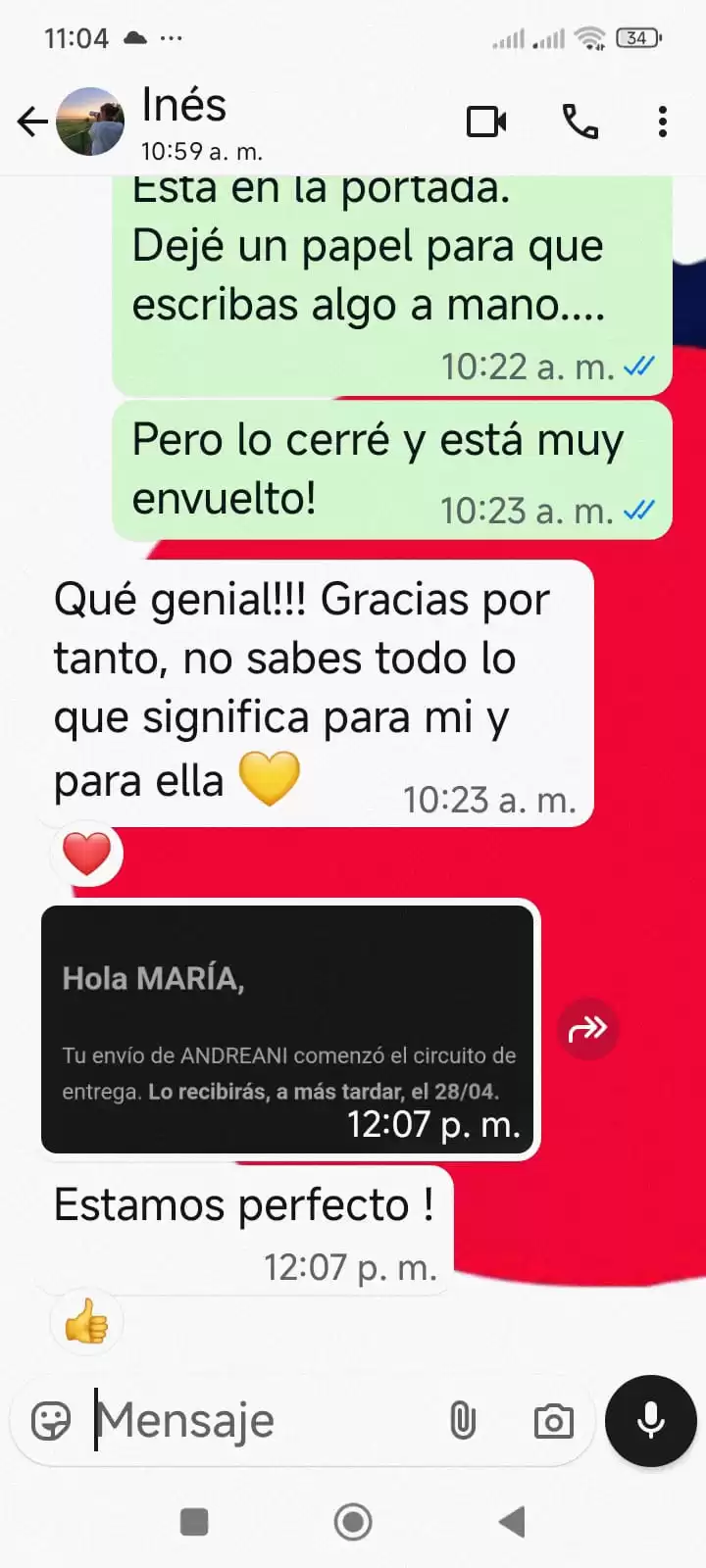This screenshot has height=1568, width=706.
Task: Attach a file with the paperclip
Action: [462, 1420]
